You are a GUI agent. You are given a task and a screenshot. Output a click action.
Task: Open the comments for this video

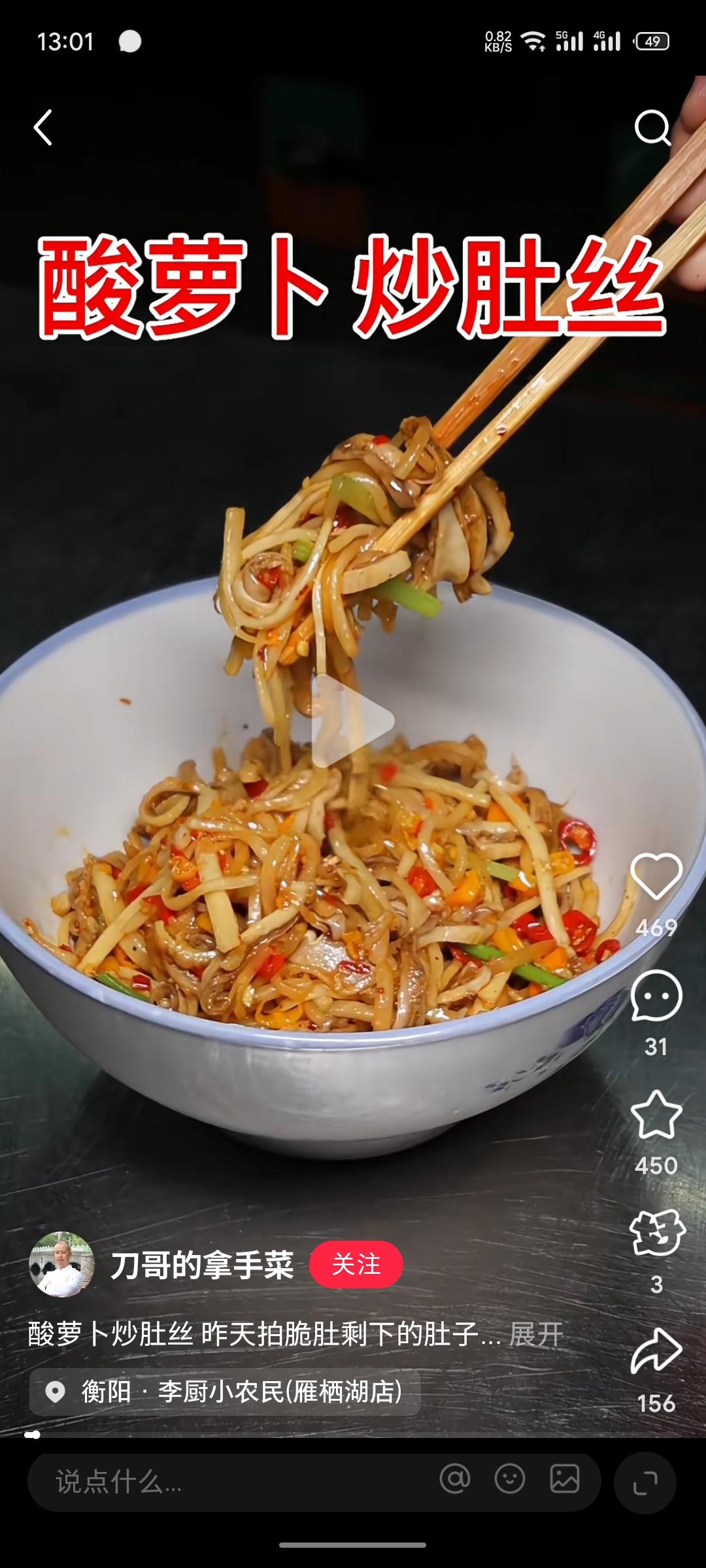pyautogui.click(x=656, y=995)
